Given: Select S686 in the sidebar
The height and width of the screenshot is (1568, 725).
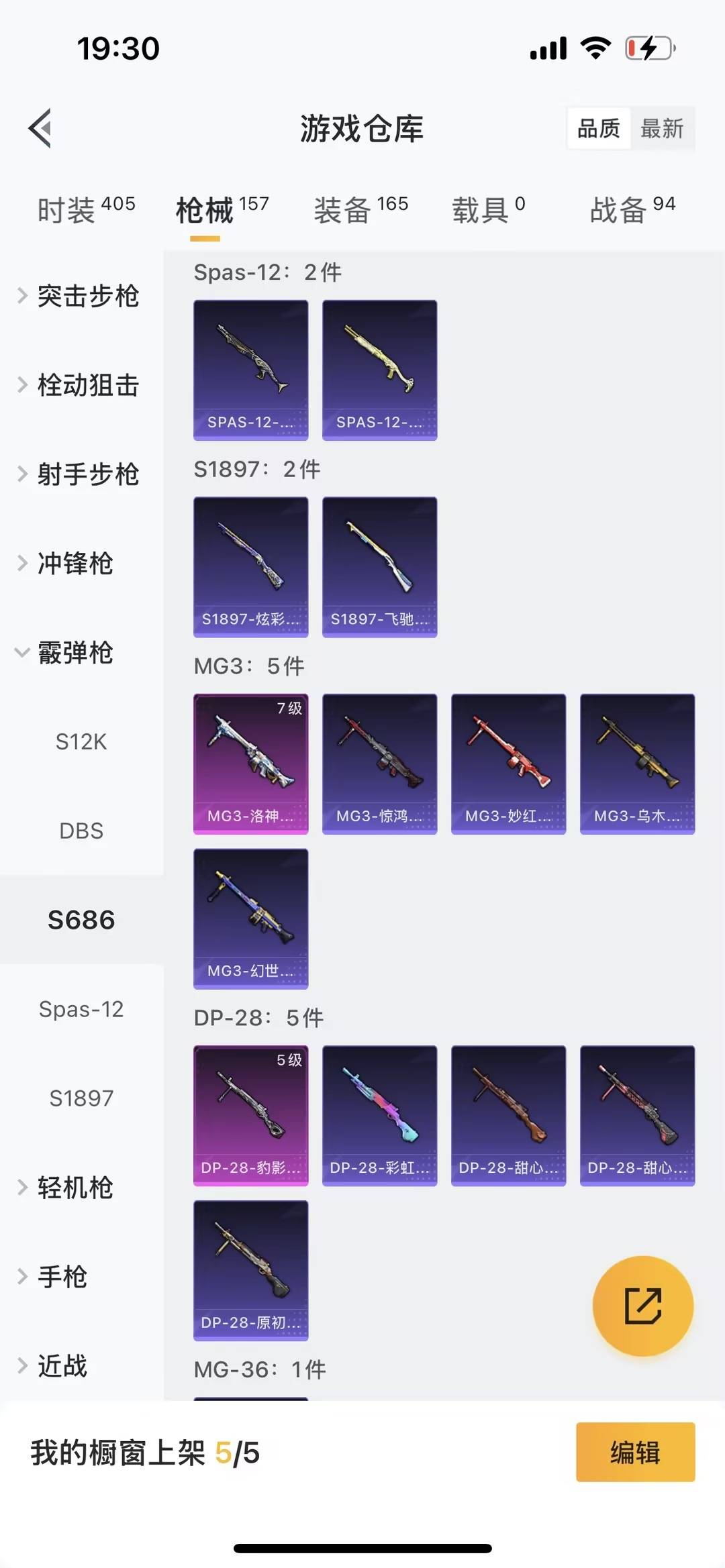Looking at the screenshot, I should [81, 920].
